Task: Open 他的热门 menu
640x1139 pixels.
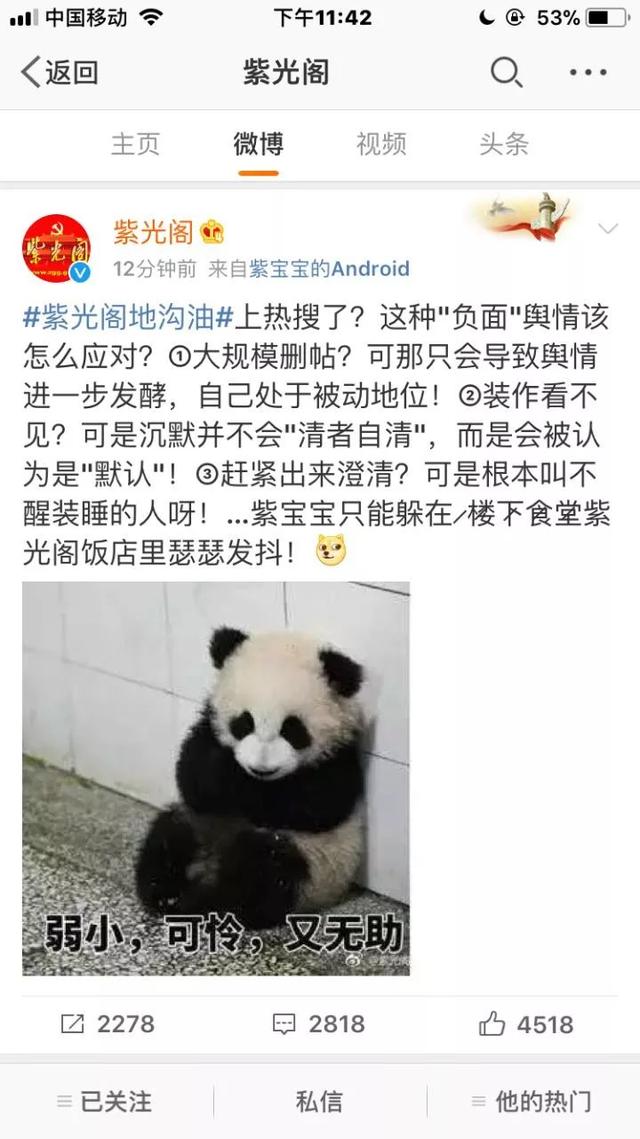Action: 531,1102
